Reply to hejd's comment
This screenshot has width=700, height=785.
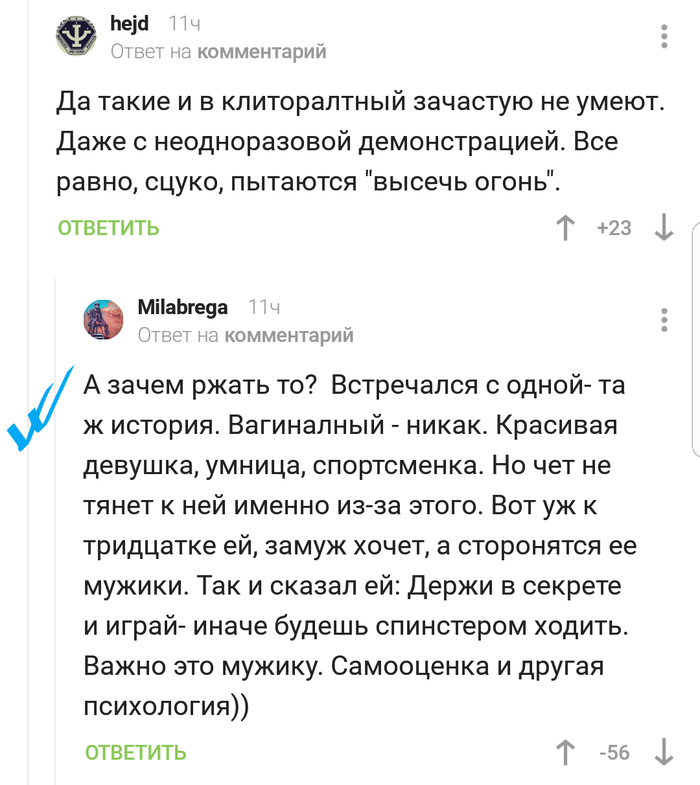click(x=109, y=228)
